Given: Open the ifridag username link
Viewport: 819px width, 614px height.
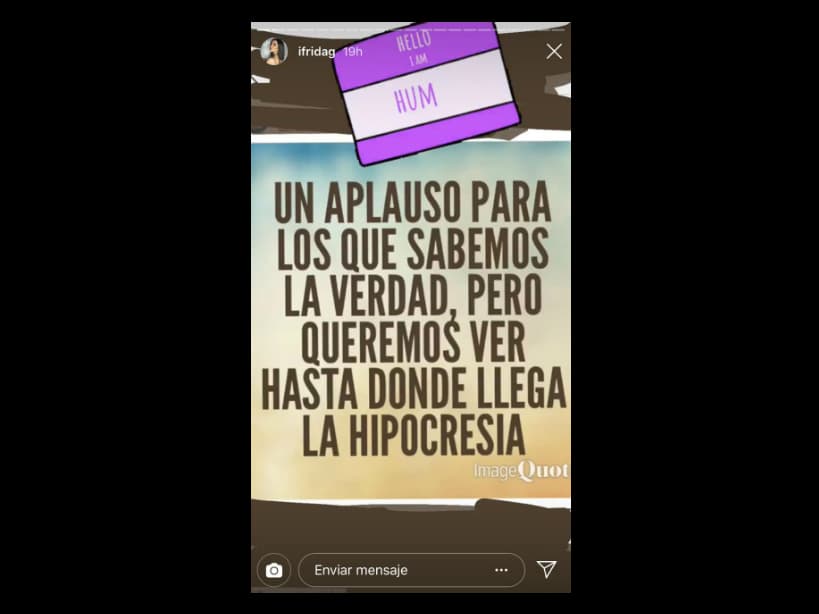Looking at the screenshot, I should point(316,51).
